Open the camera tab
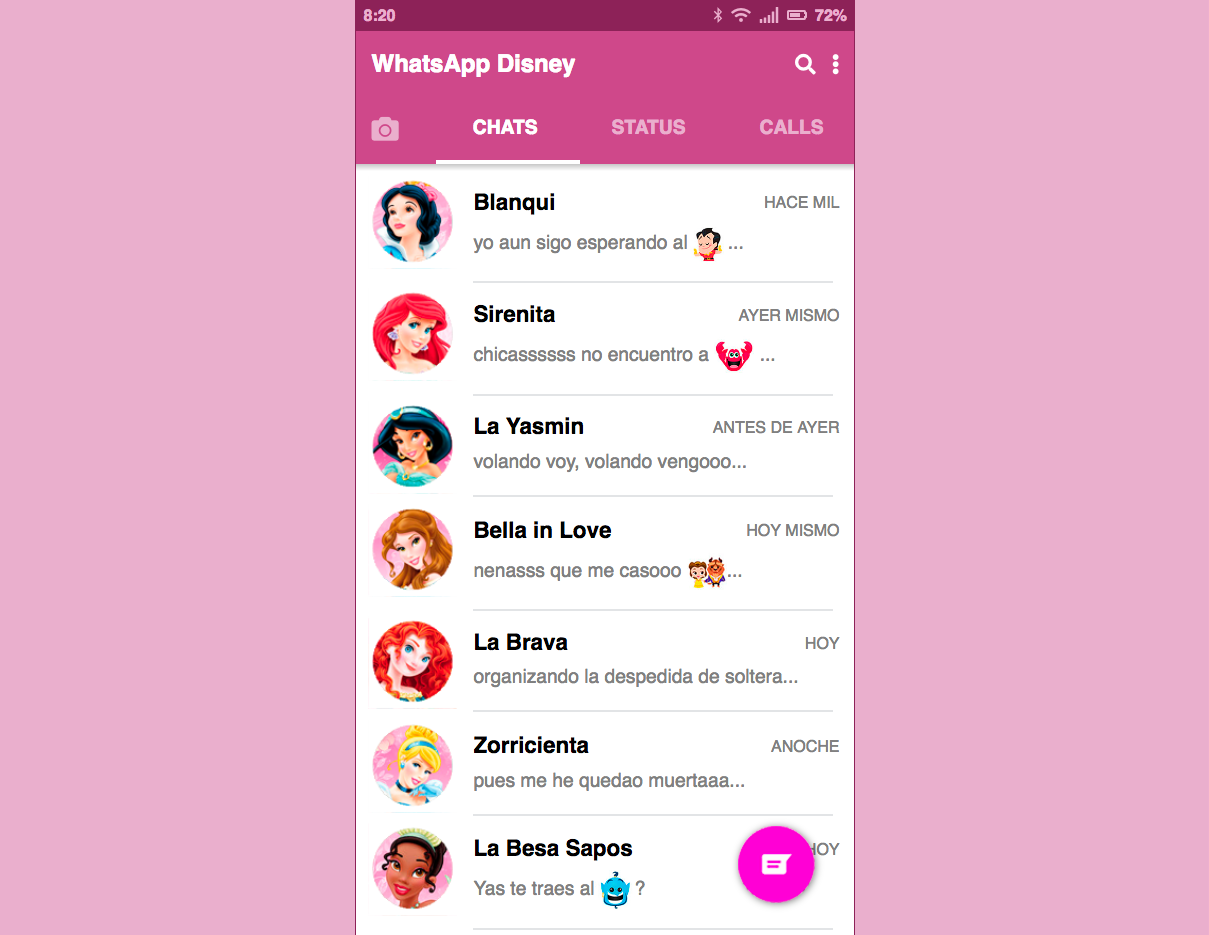Image resolution: width=1209 pixels, height=935 pixels. click(385, 129)
